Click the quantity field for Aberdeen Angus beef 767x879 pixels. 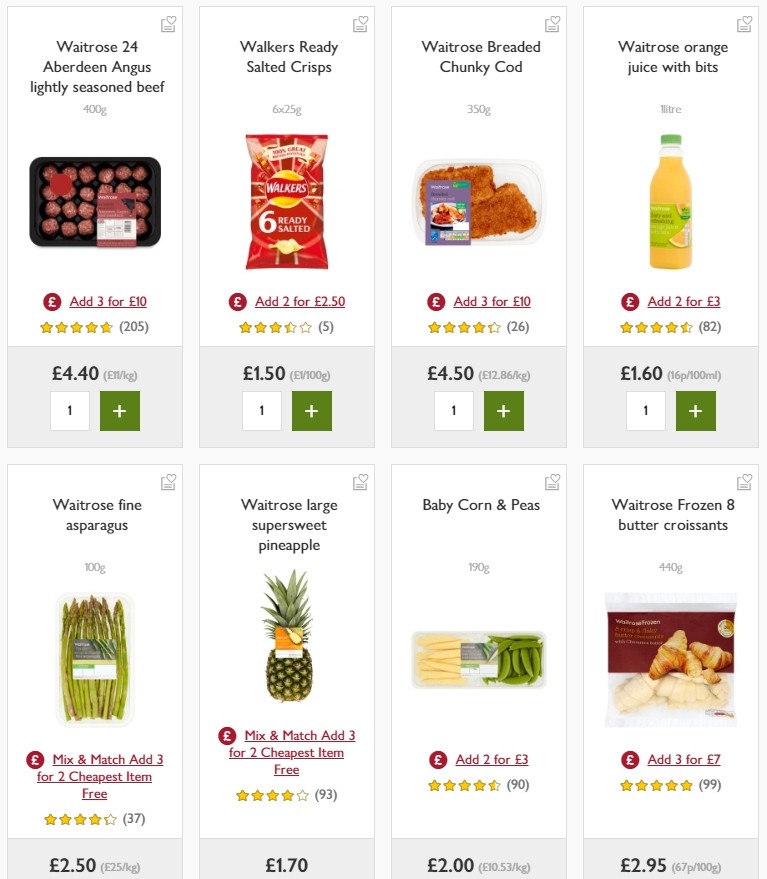pos(70,410)
